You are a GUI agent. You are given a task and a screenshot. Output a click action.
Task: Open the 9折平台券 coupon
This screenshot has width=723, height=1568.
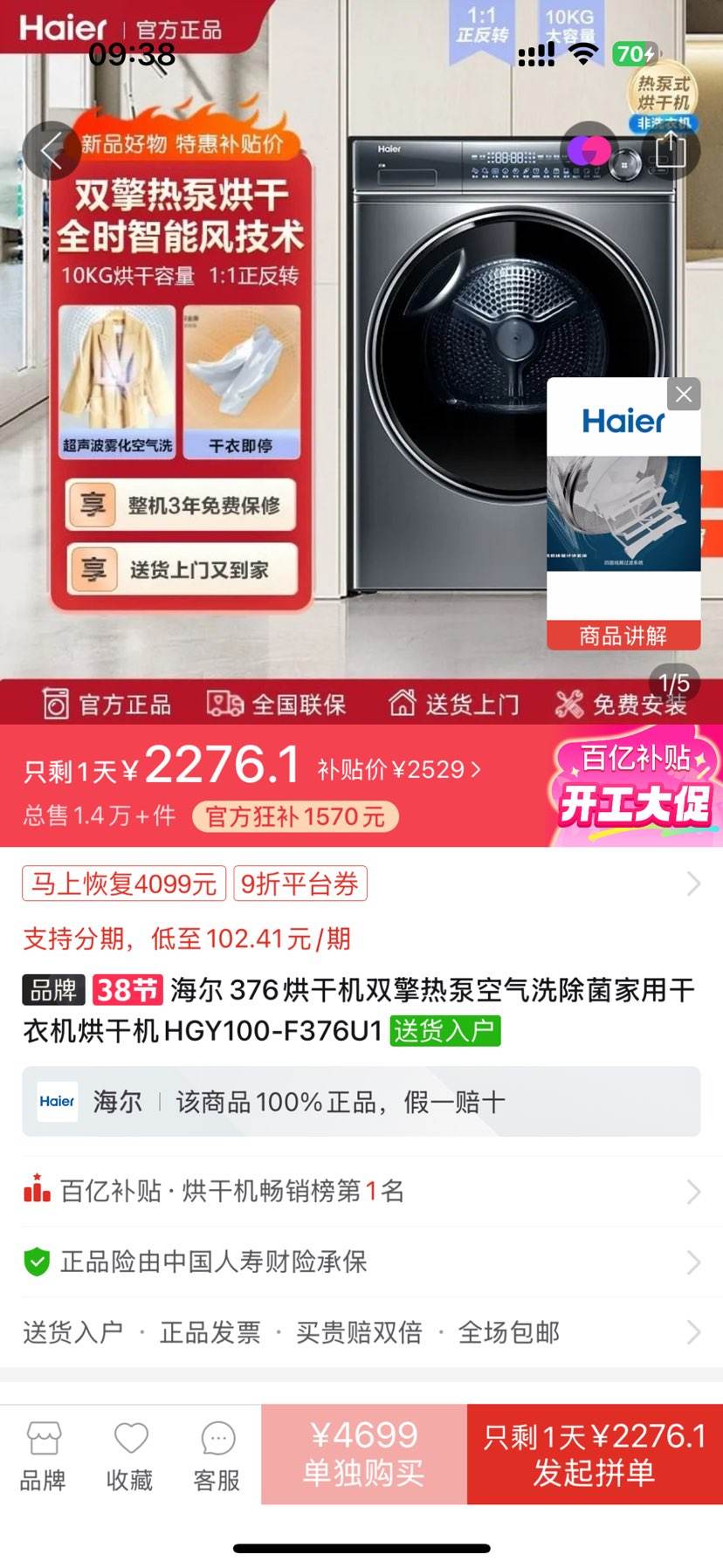[x=300, y=884]
